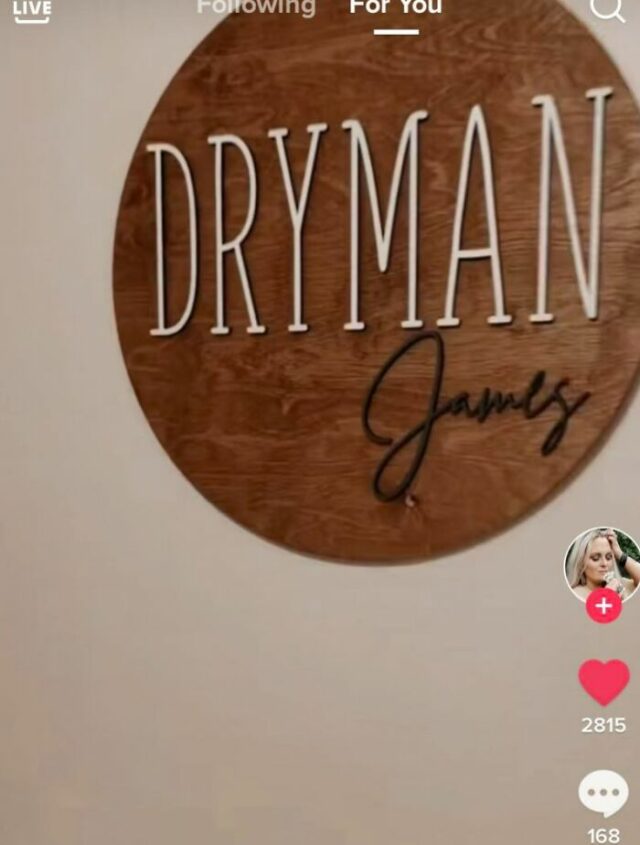The height and width of the screenshot is (845, 640).
Task: Select the For You tab
Action: (x=396, y=8)
